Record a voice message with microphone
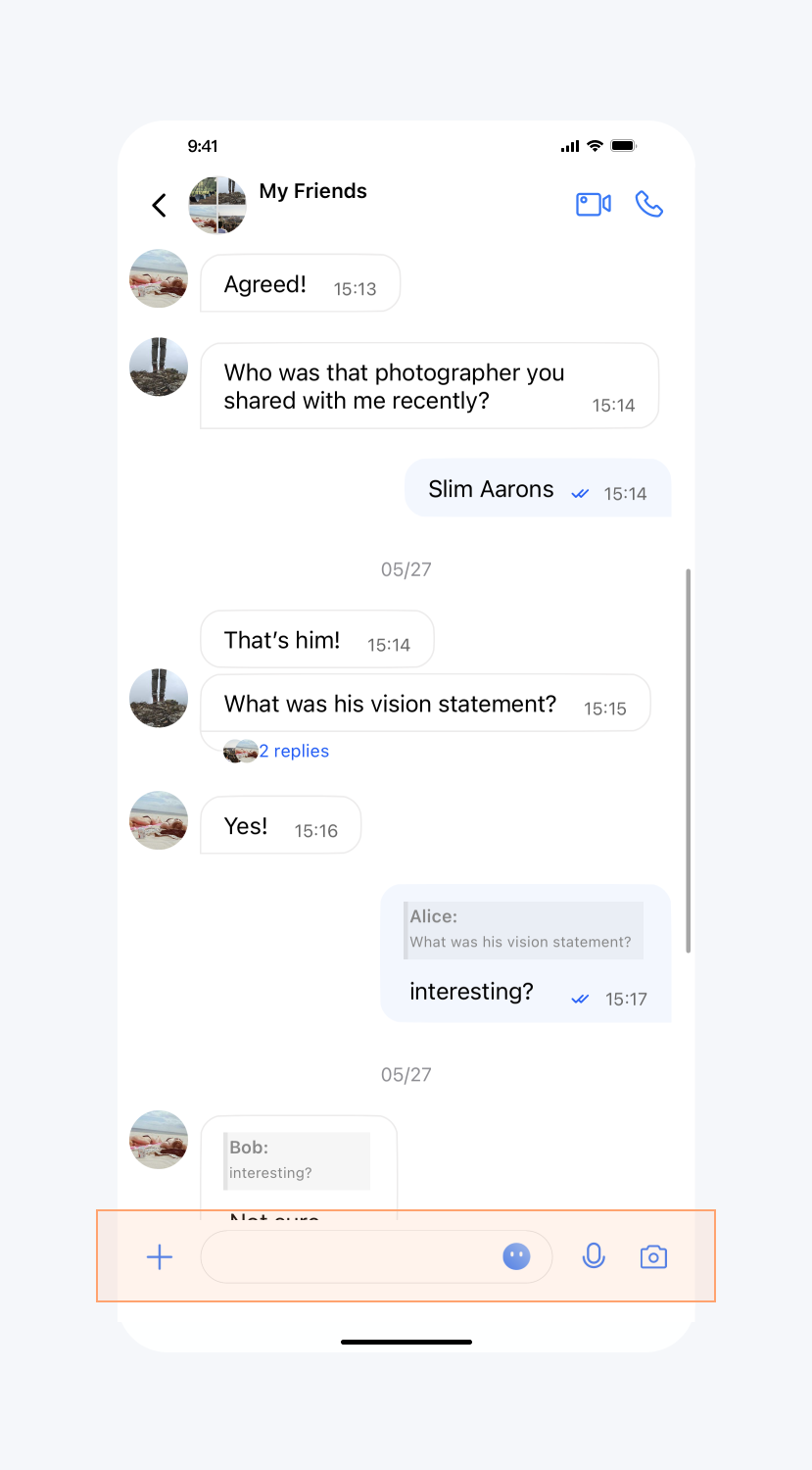Image resolution: width=812 pixels, height=1470 pixels. point(594,1256)
